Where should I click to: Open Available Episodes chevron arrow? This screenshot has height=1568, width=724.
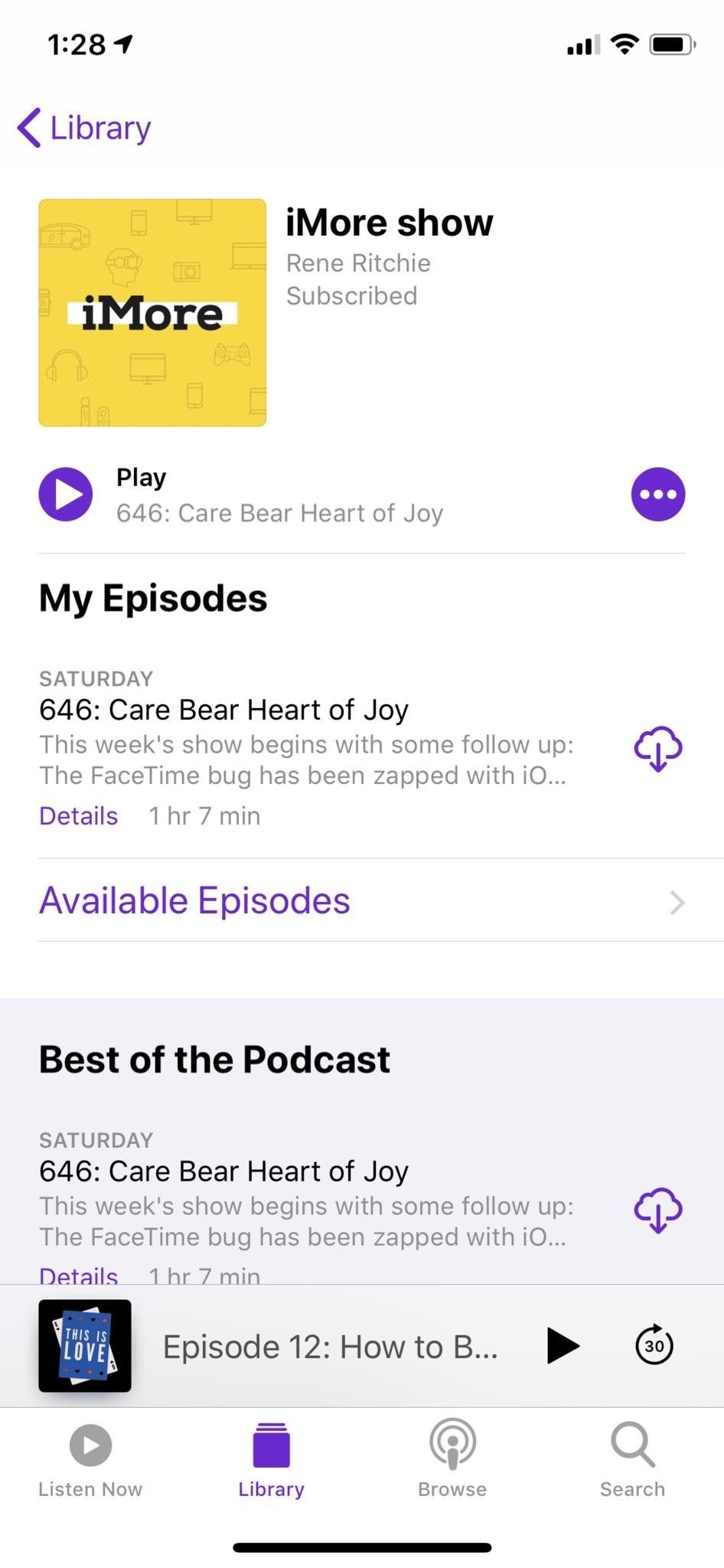678,902
